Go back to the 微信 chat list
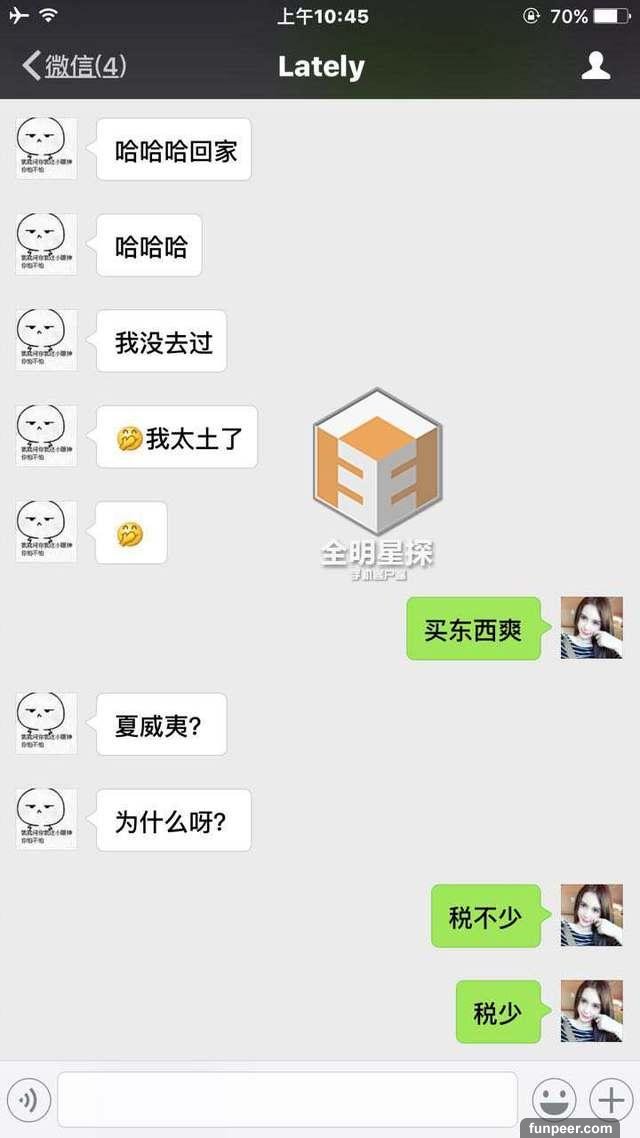640x1138 pixels. coord(72,67)
